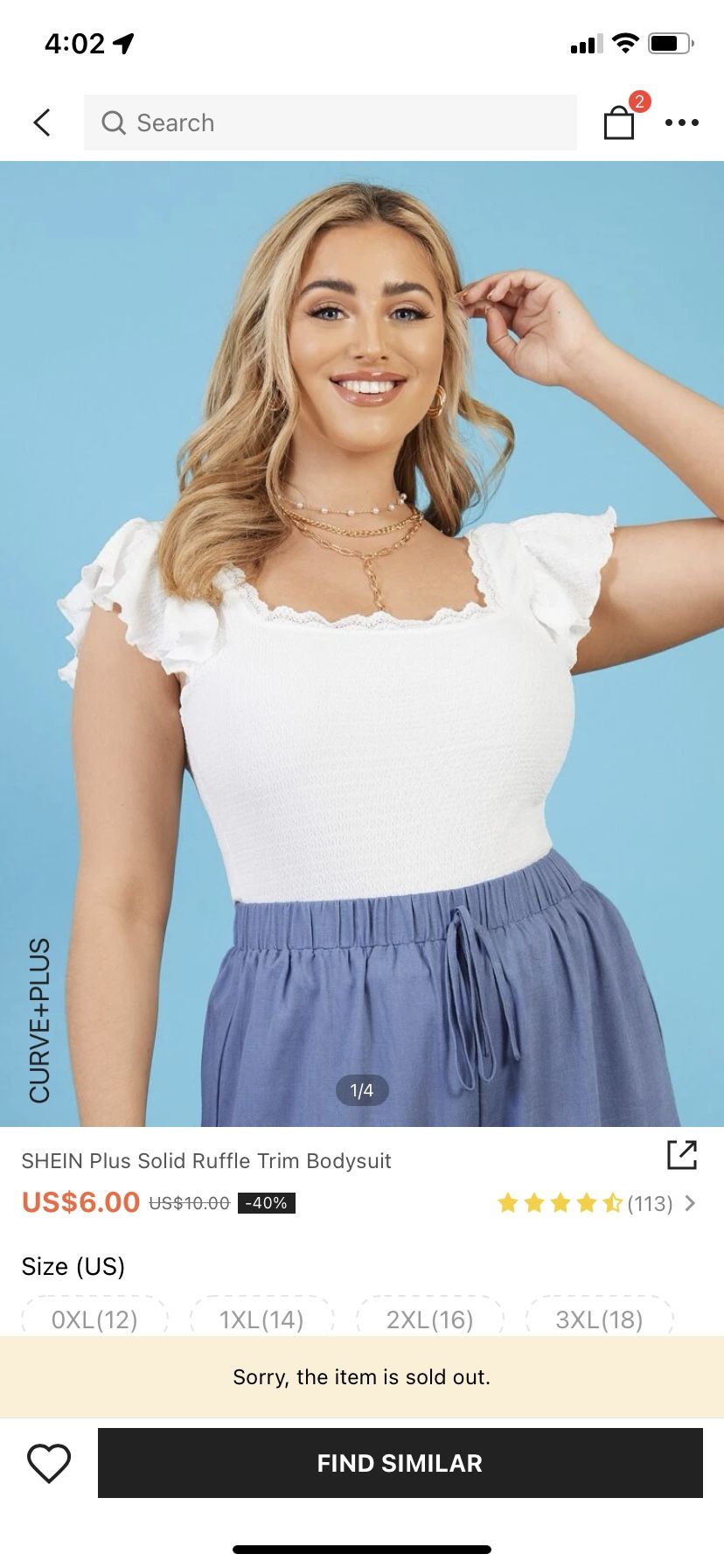The height and width of the screenshot is (1568, 724).
Task: Open the bodysuit product photo
Action: pyautogui.click(x=362, y=644)
